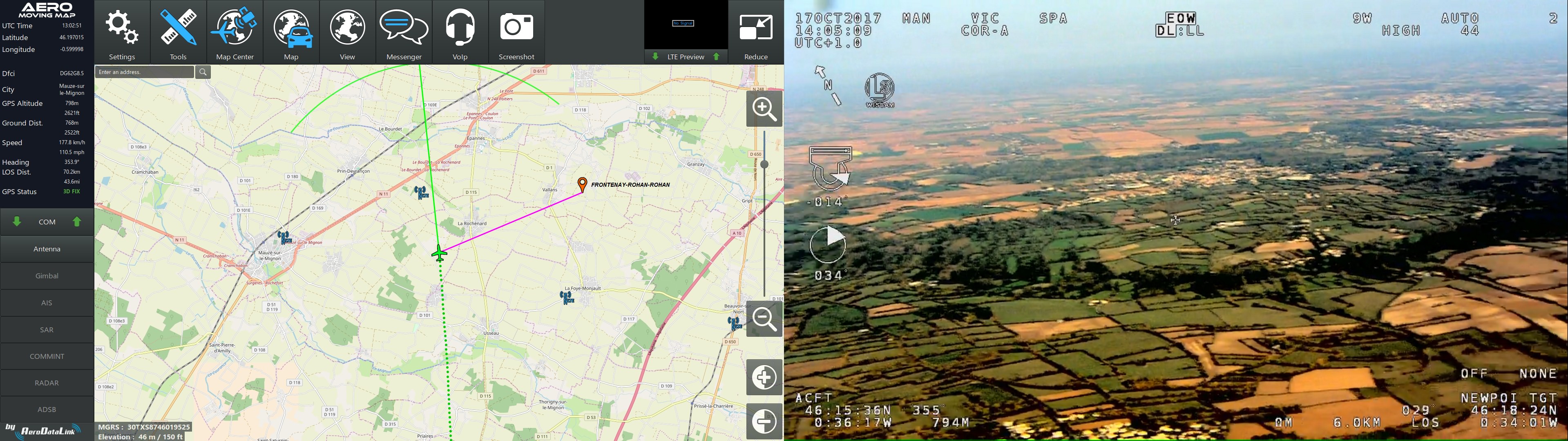
Task: Open the Antenna panel
Action: 47,249
